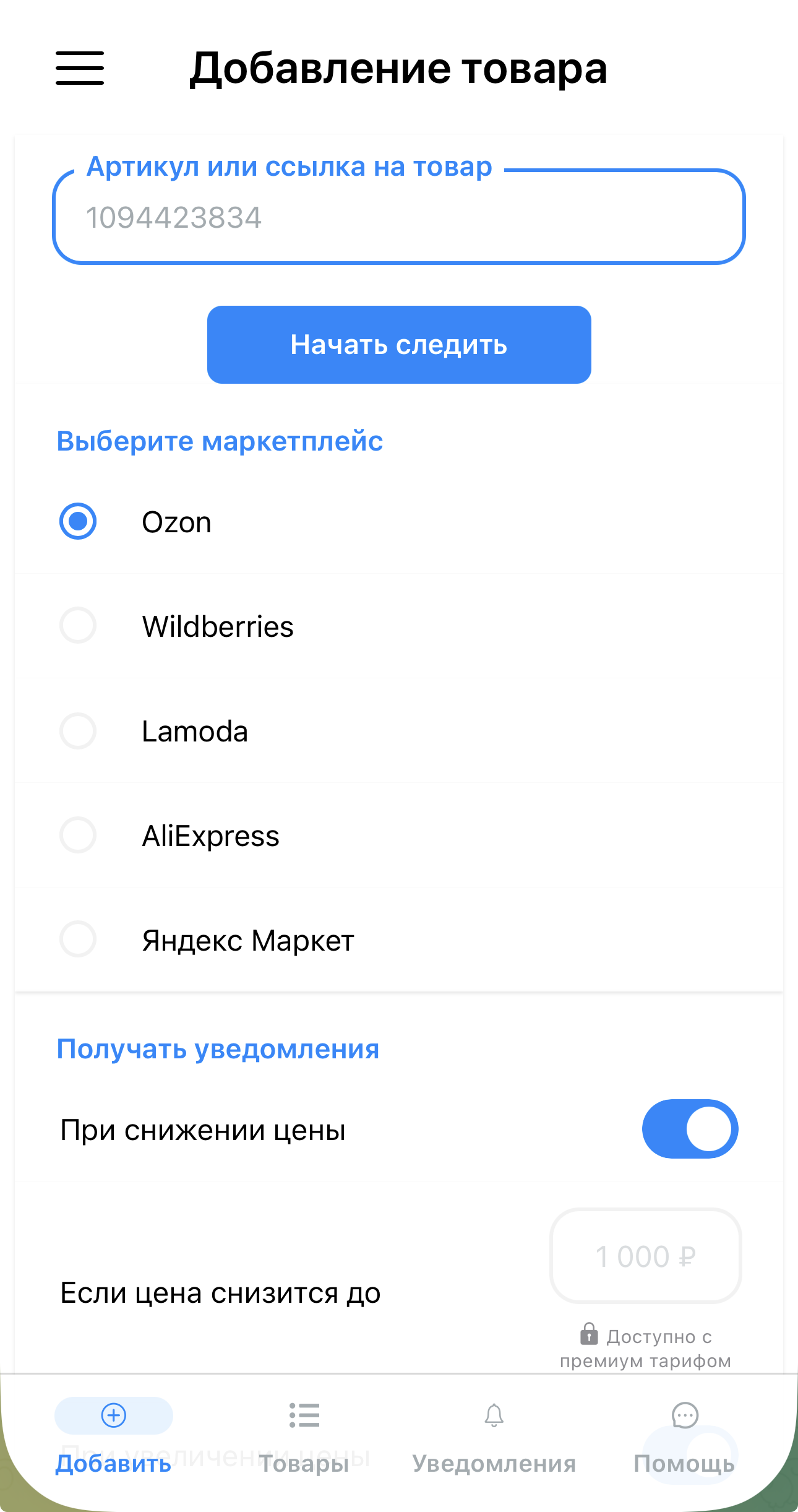This screenshot has width=798, height=1512.
Task: Choose AliExpress as the marketplace
Action: click(x=78, y=836)
